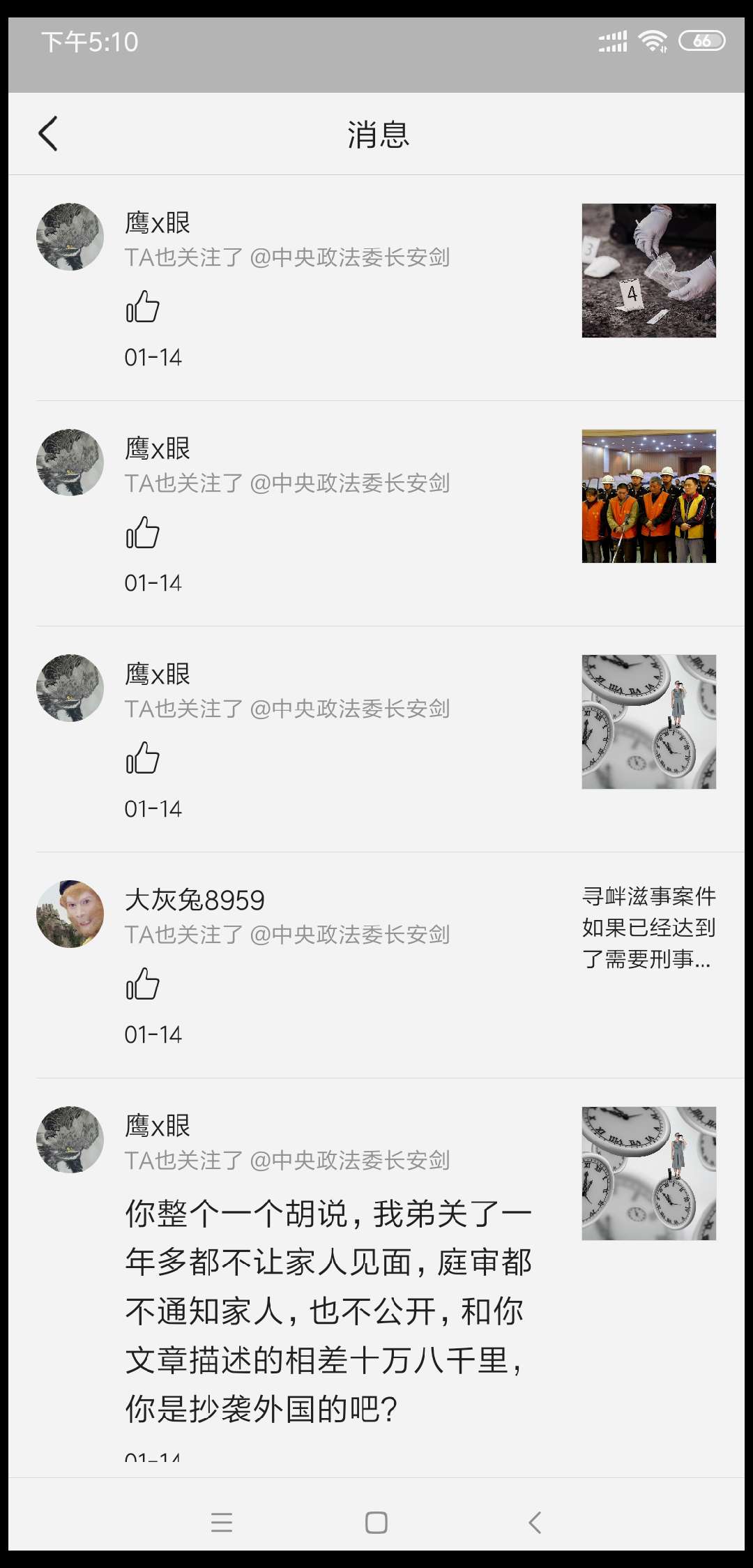The height and width of the screenshot is (1568, 753).
Task: Open the gloved-hands evidence photo thumbnail
Action: pyautogui.click(x=648, y=271)
